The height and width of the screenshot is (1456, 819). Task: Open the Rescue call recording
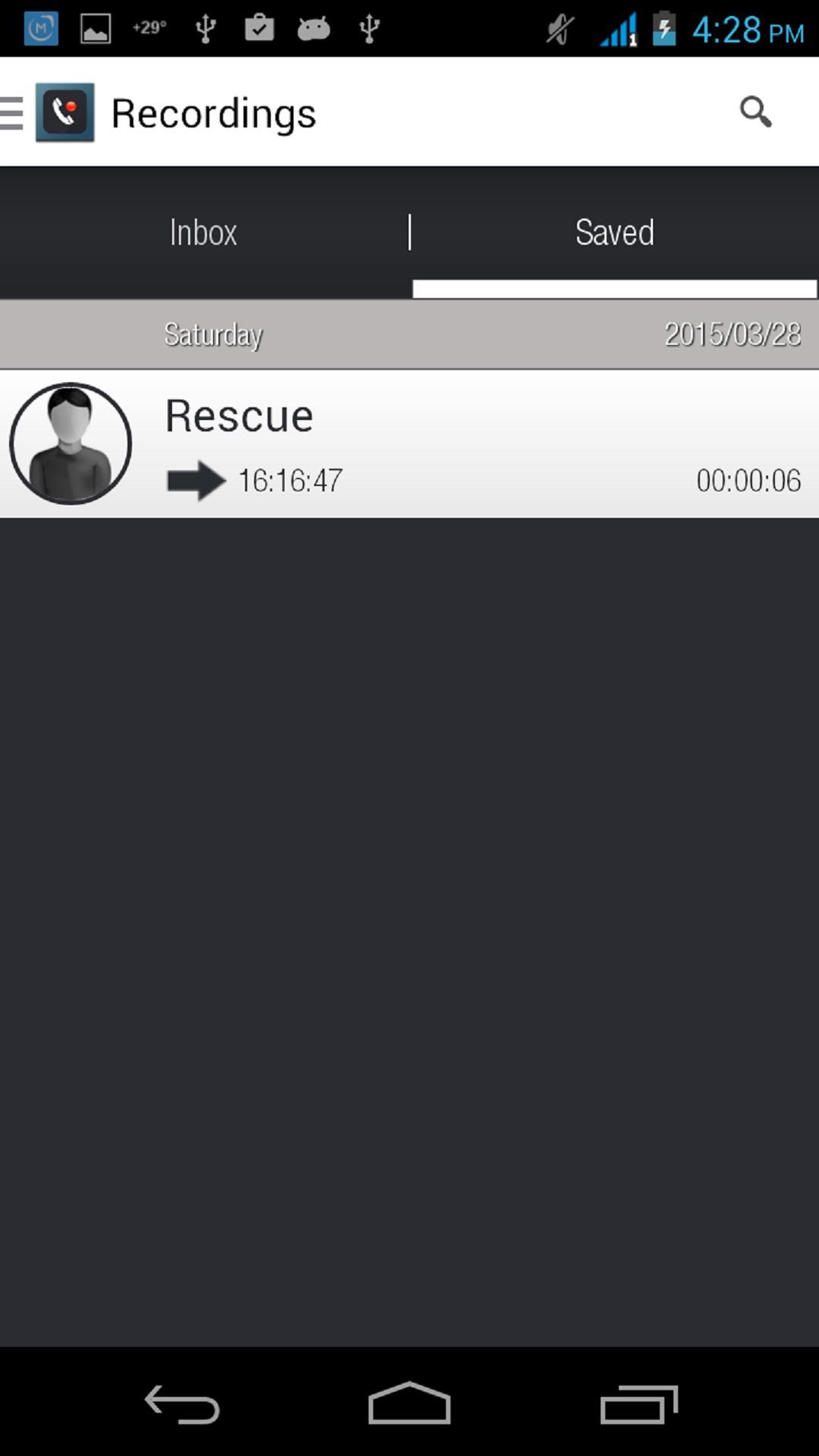(470, 444)
